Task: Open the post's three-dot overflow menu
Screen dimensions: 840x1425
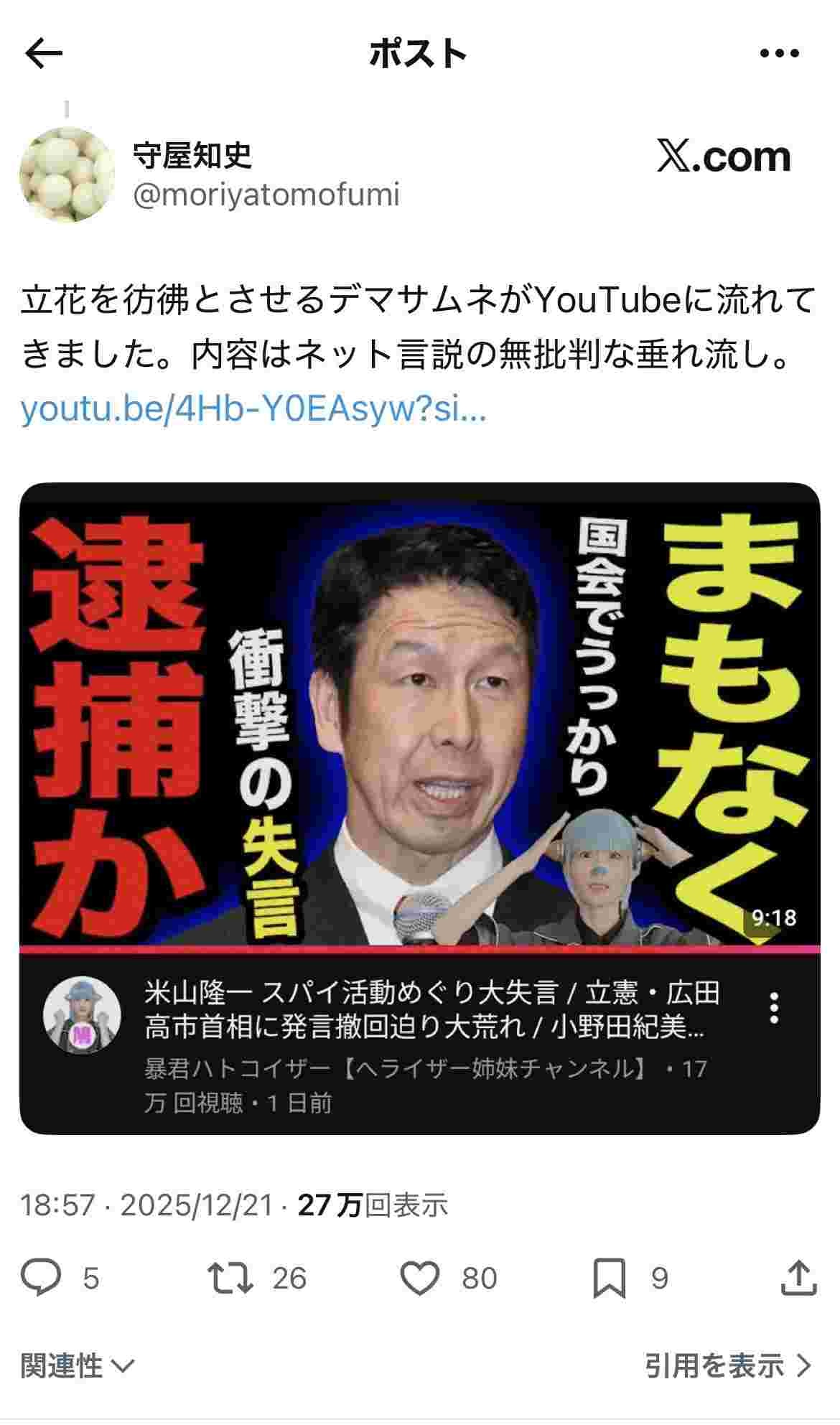Action: click(x=779, y=54)
